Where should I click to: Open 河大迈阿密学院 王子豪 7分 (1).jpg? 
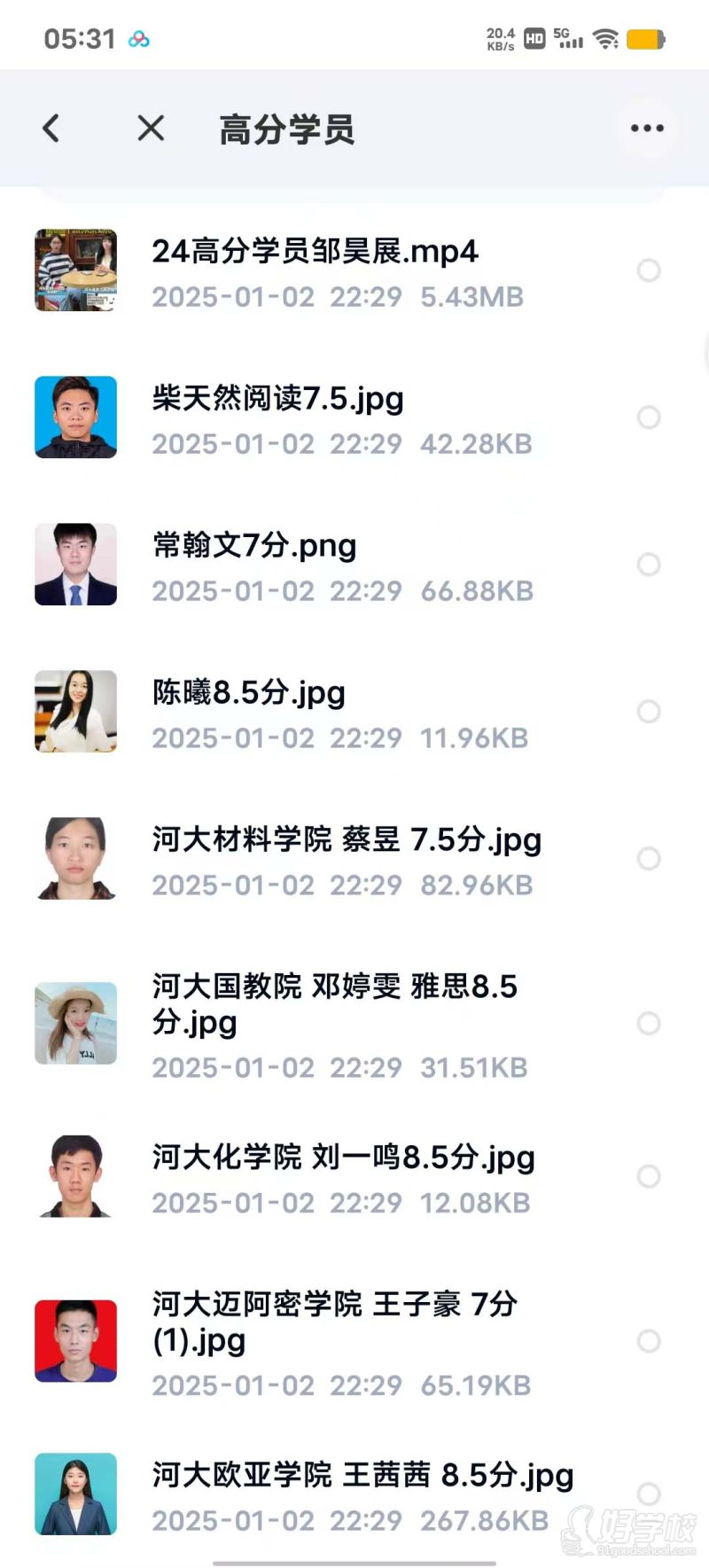coord(332,1321)
